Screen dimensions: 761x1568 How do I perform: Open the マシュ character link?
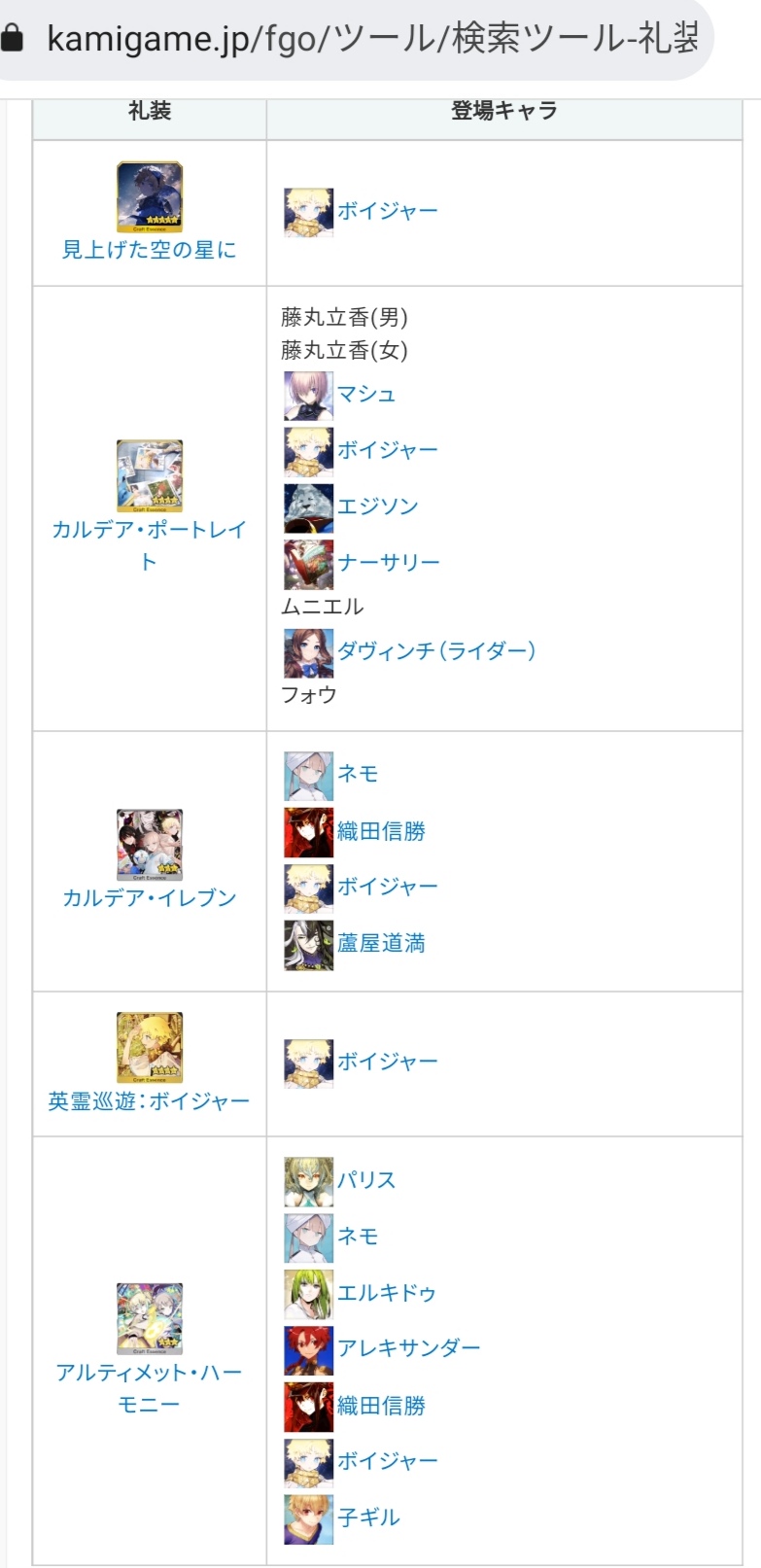[366, 394]
